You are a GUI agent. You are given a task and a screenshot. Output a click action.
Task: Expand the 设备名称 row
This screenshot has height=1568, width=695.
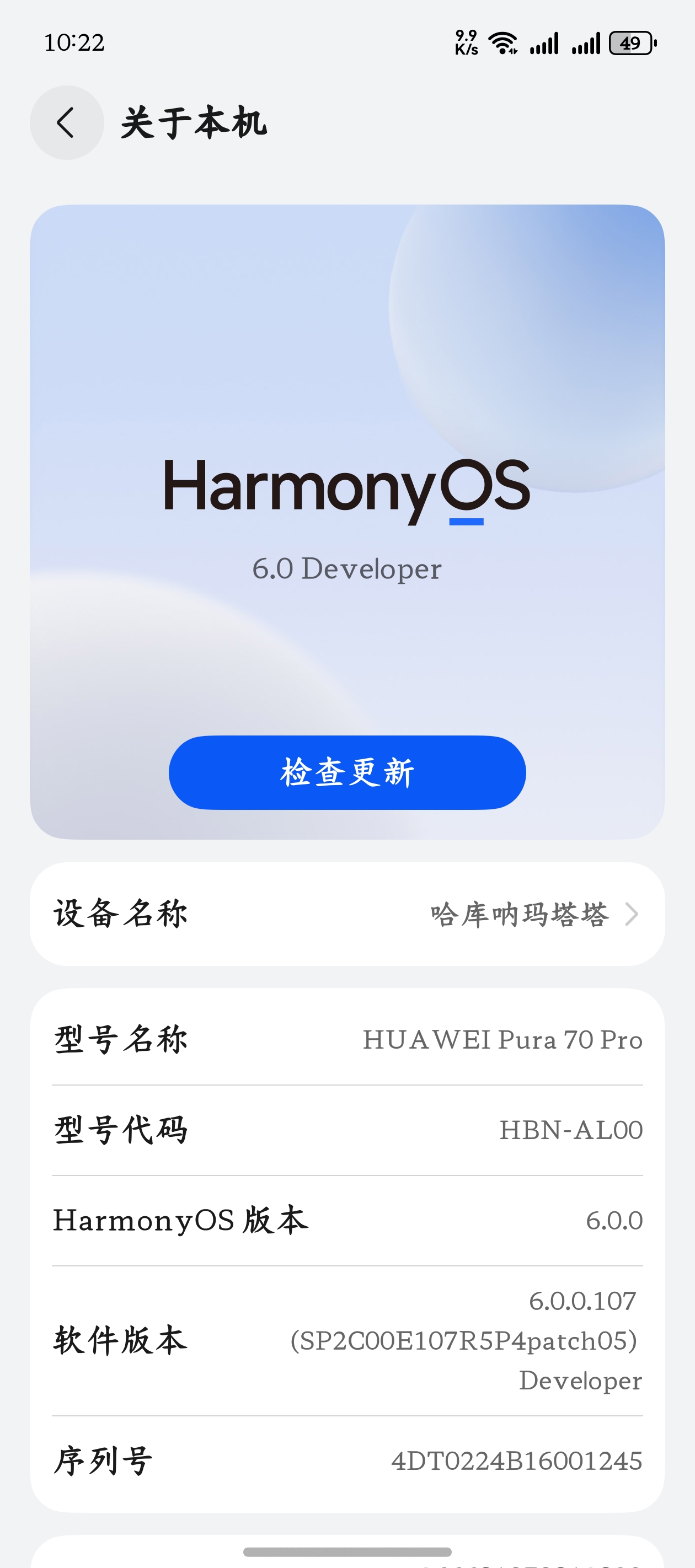[346, 913]
